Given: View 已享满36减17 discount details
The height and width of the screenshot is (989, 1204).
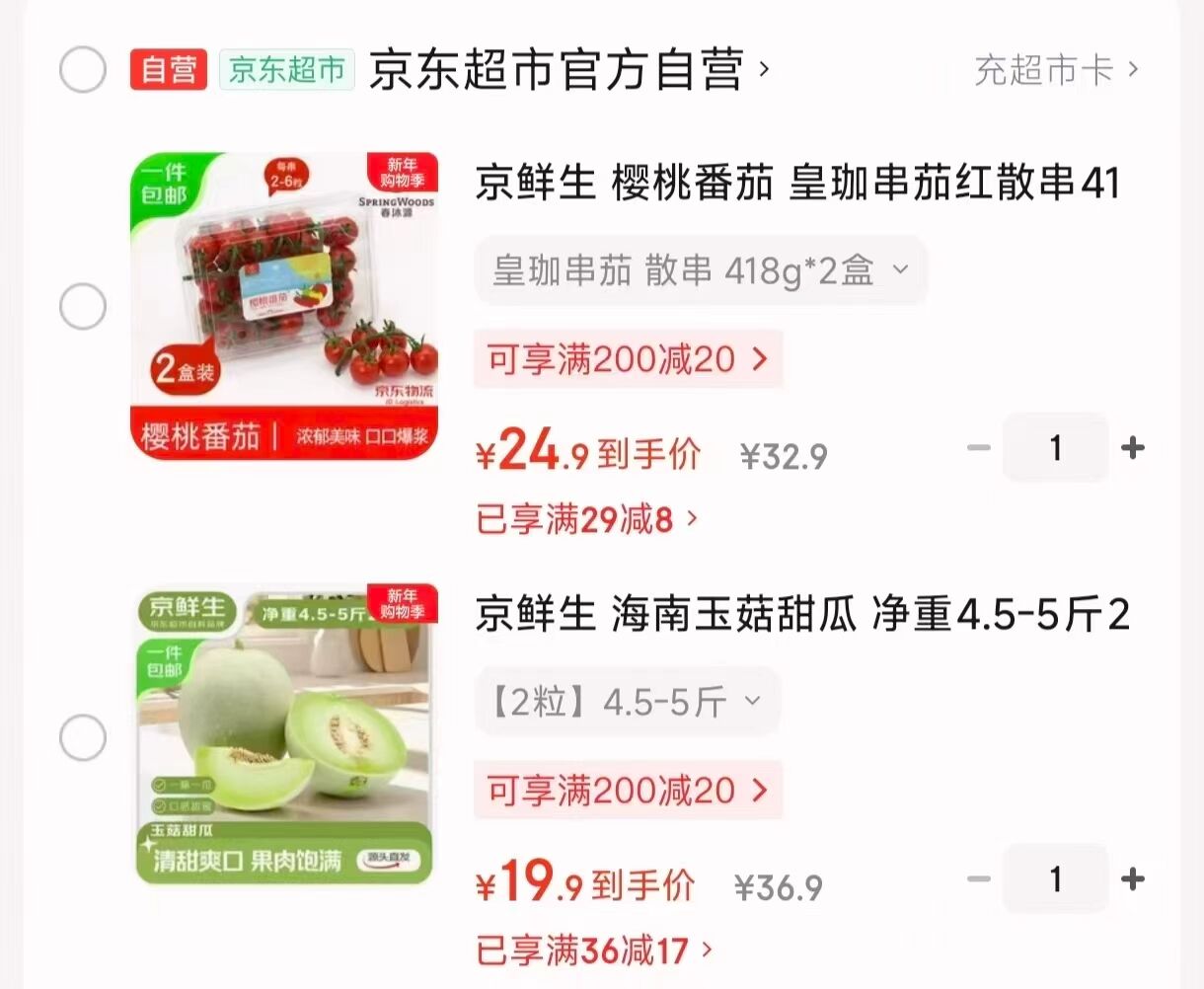Looking at the screenshot, I should point(594,951).
